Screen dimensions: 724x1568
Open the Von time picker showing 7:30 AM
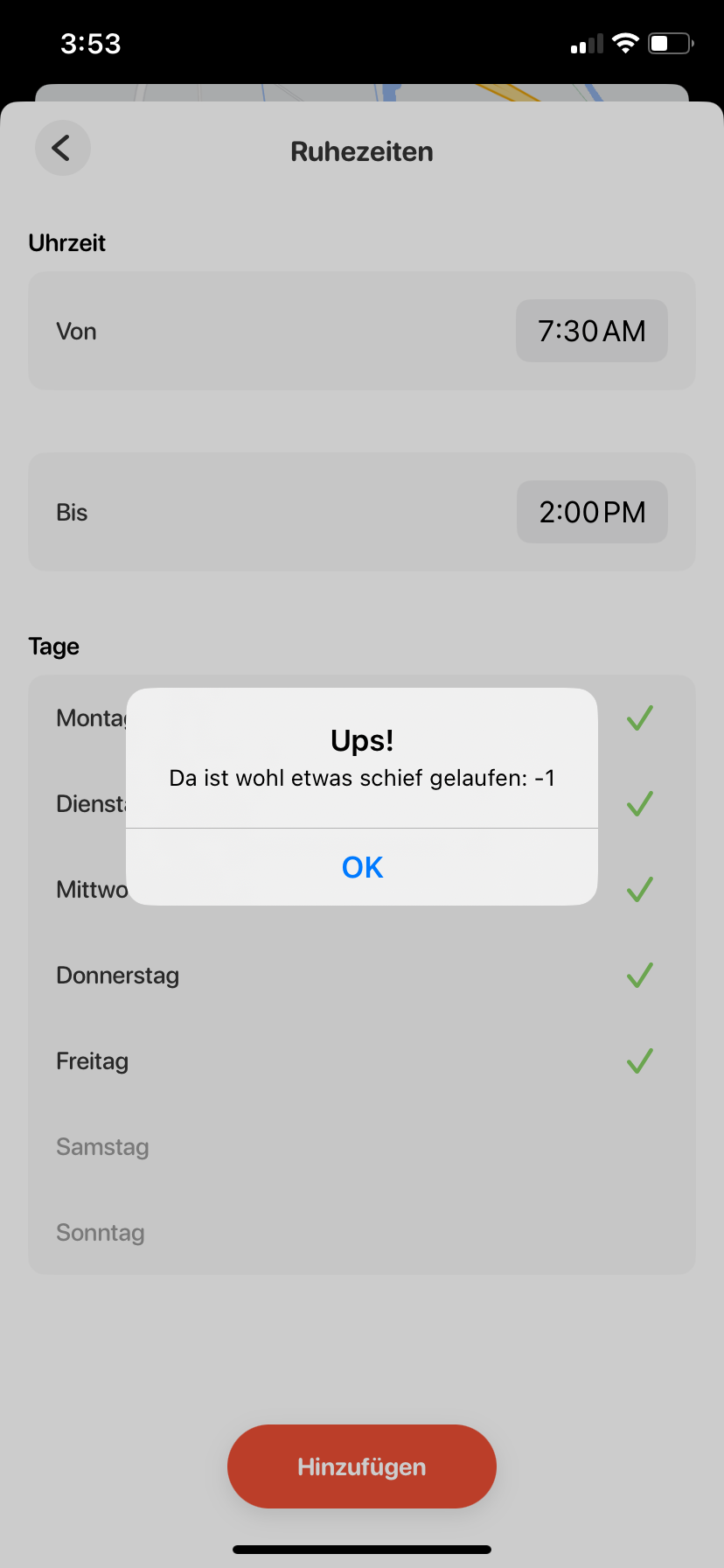(x=592, y=331)
